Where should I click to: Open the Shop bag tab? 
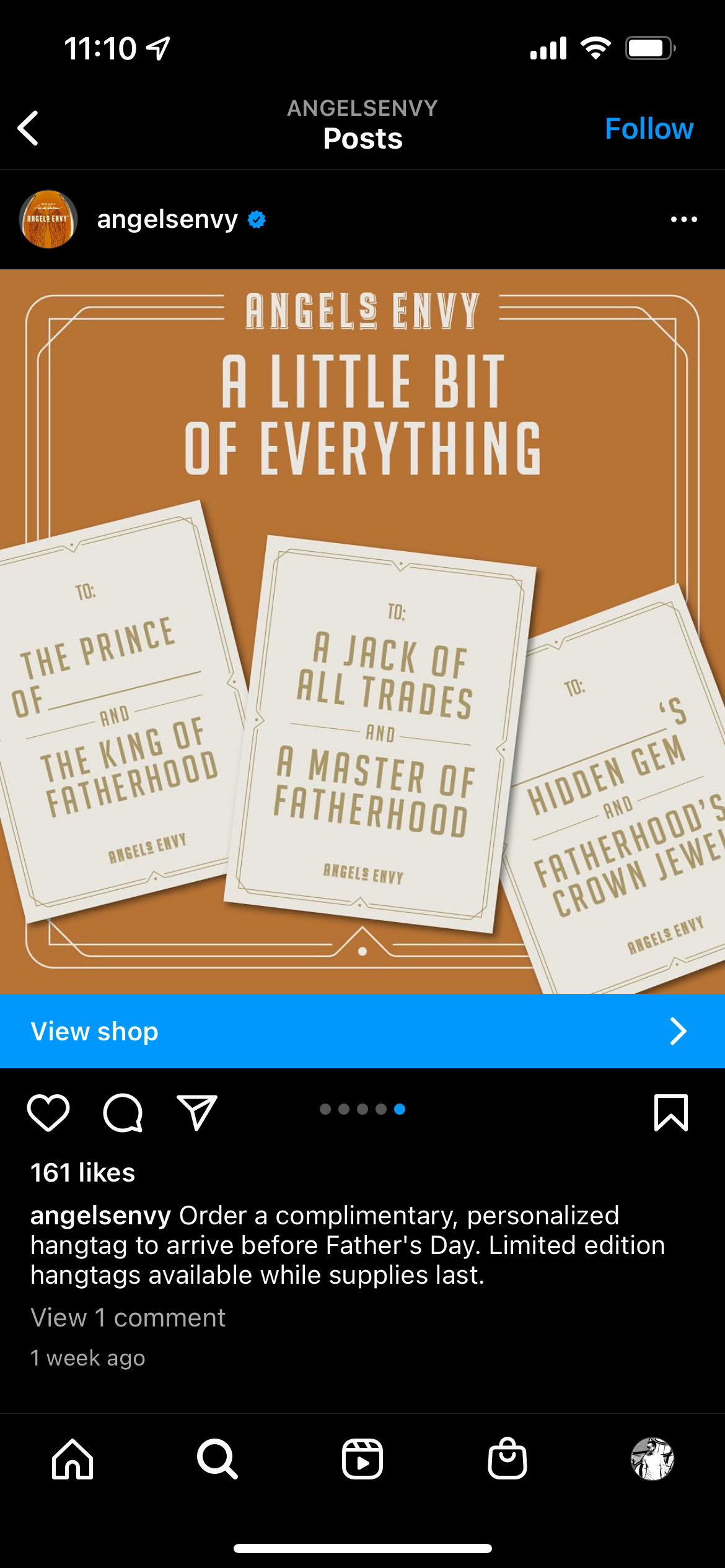(507, 1459)
